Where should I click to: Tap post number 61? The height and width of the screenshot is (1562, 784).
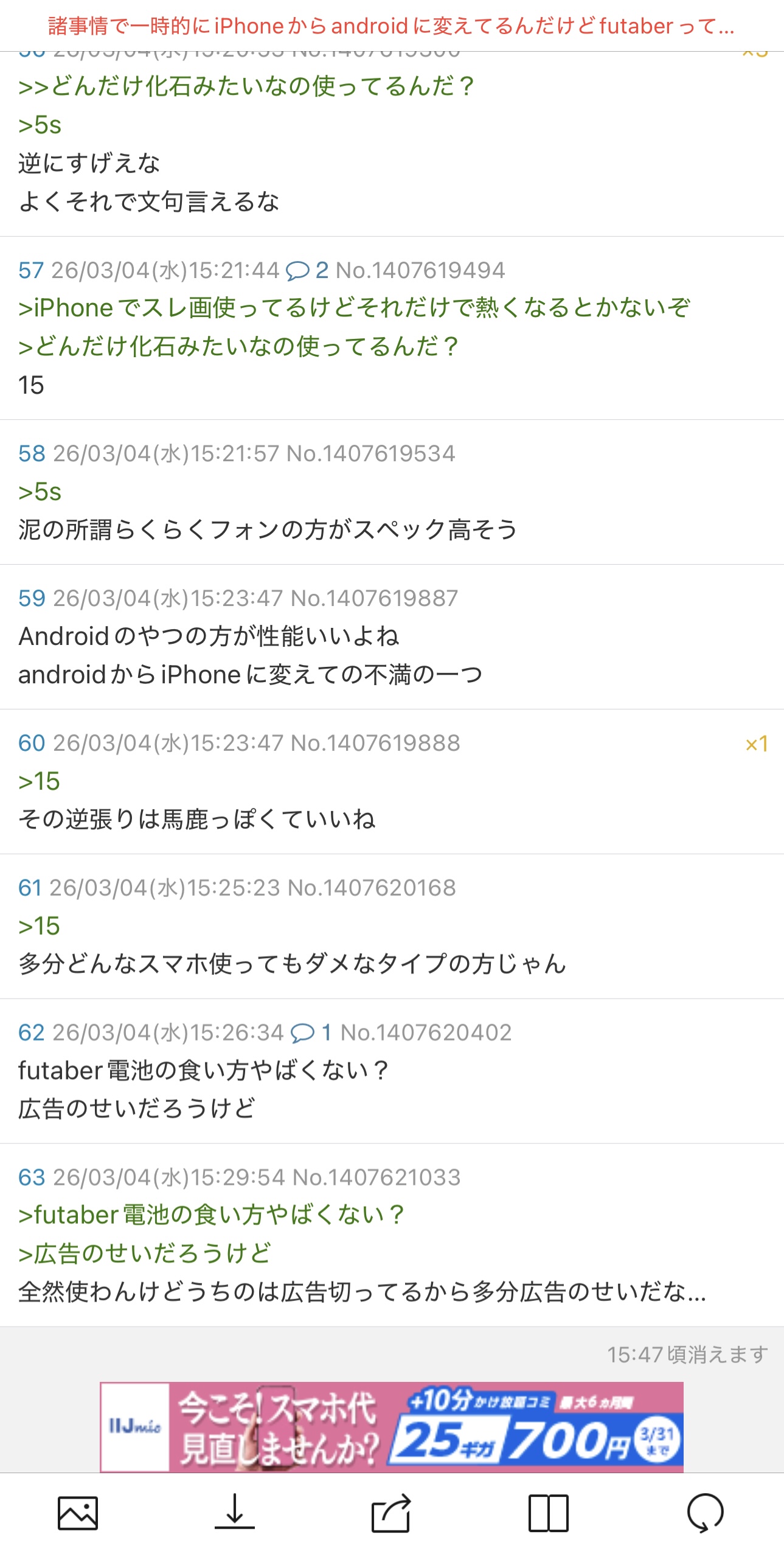tap(30, 888)
